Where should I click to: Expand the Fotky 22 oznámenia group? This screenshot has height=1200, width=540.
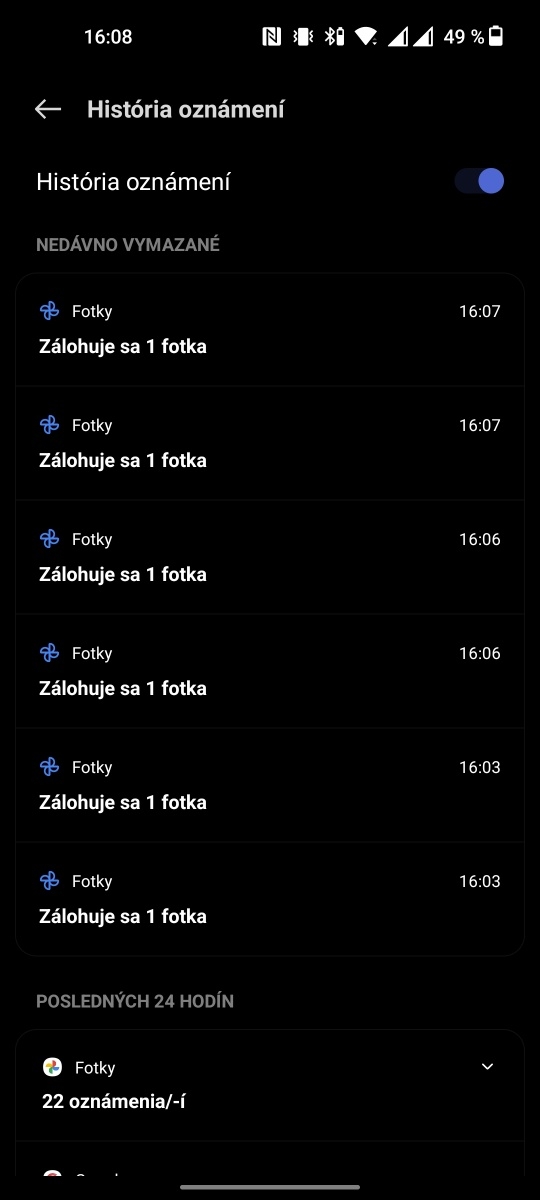(488, 1067)
